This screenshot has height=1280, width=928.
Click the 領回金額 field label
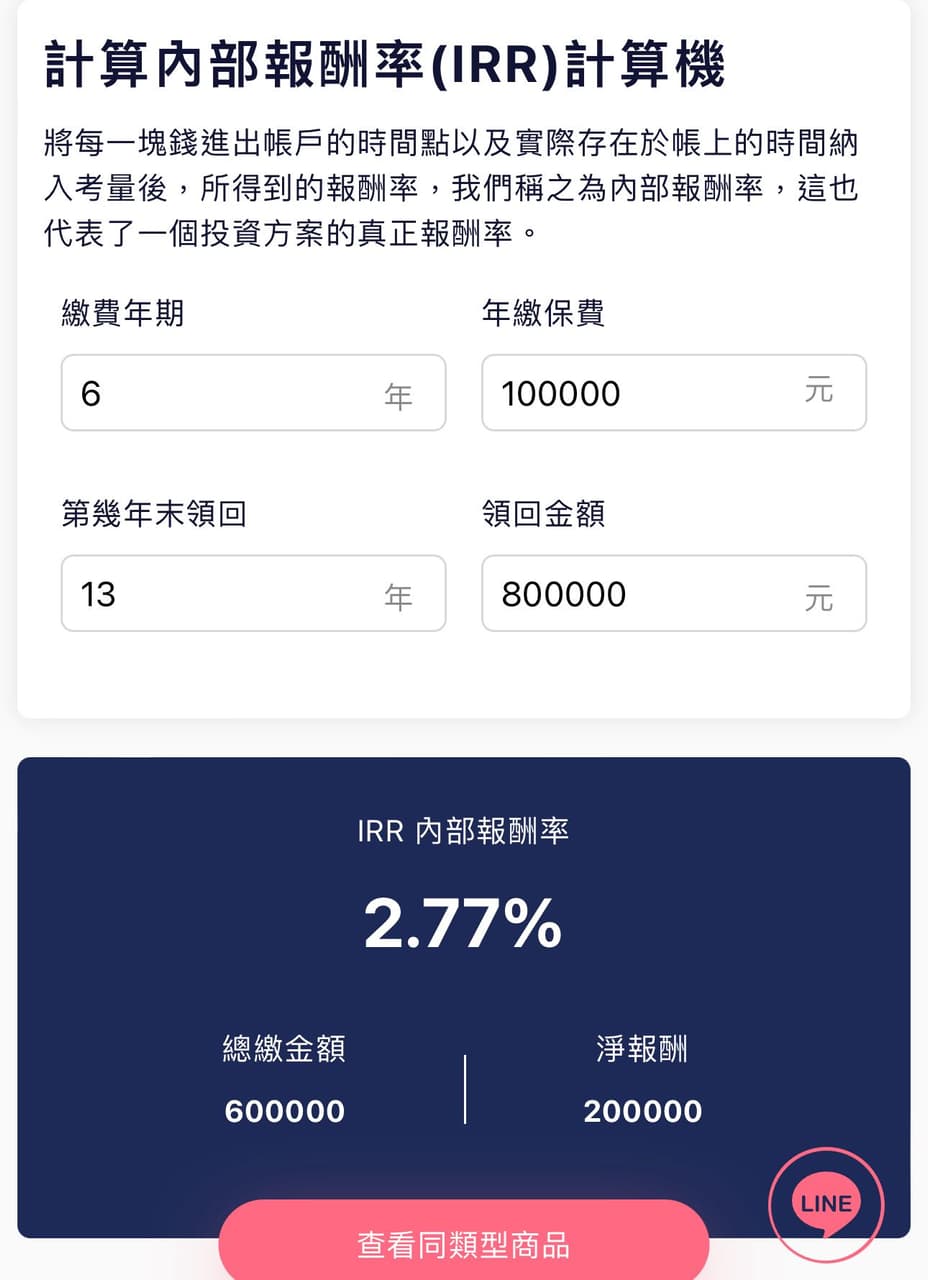pyautogui.click(x=542, y=514)
